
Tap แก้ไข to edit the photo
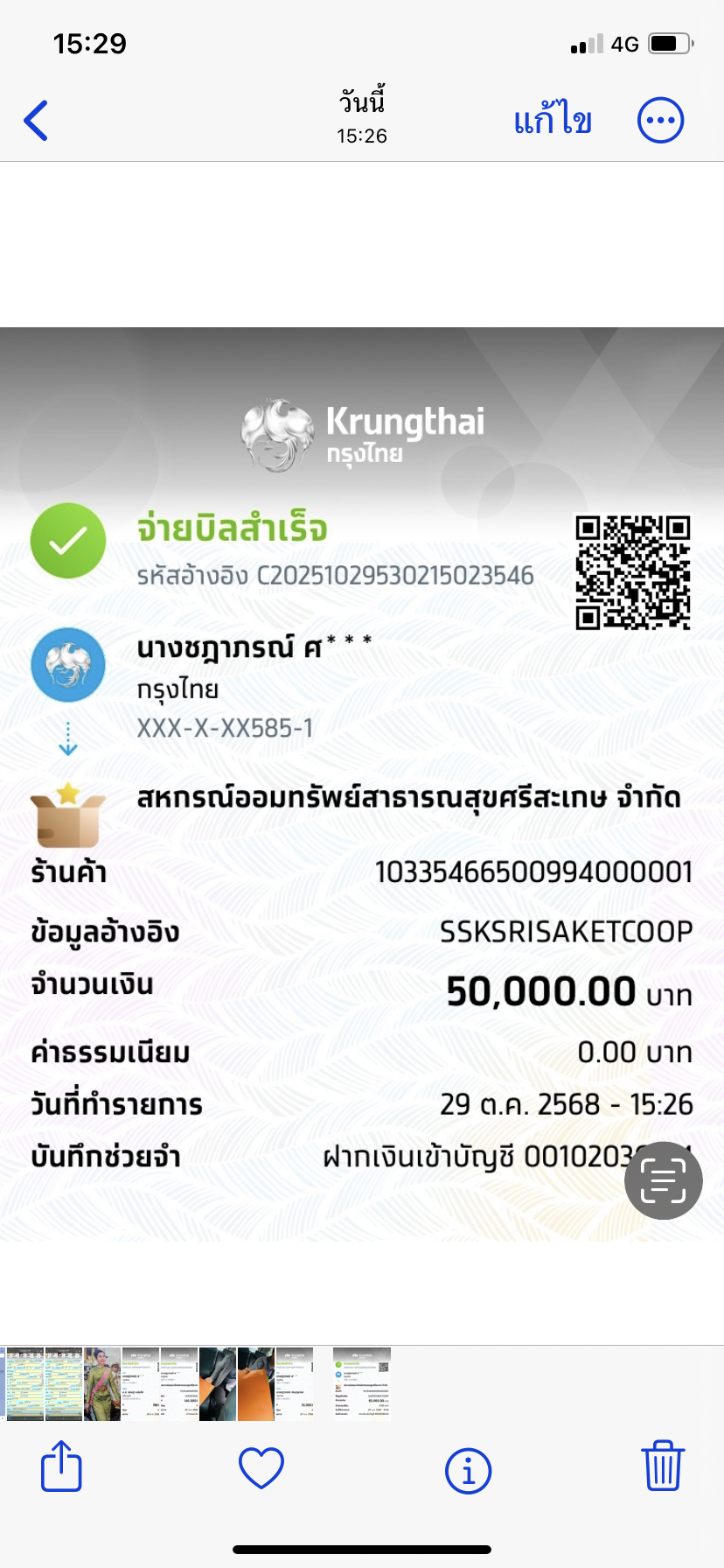553,121
